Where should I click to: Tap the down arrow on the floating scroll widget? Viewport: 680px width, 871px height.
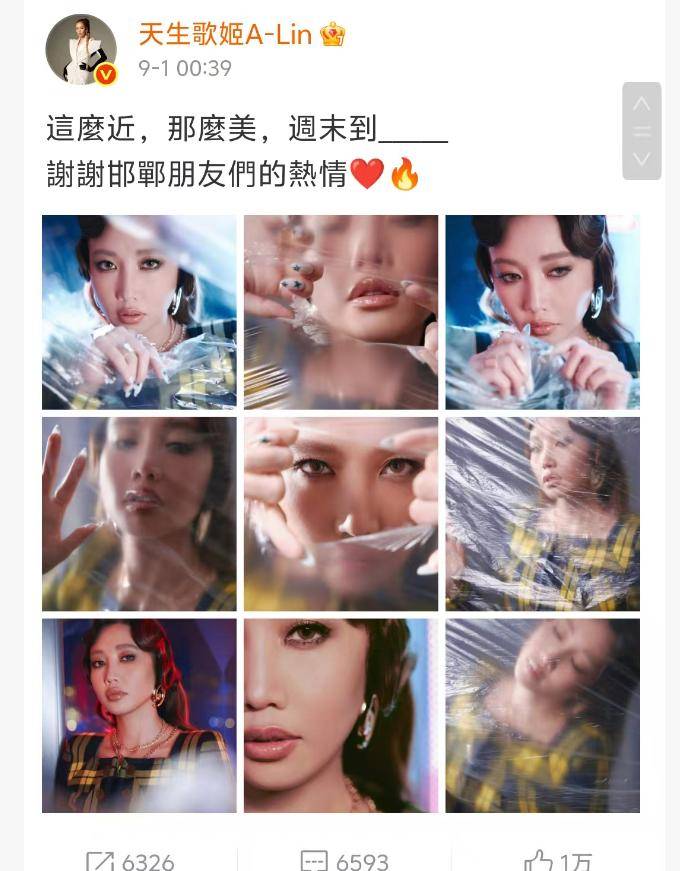[x=641, y=158]
